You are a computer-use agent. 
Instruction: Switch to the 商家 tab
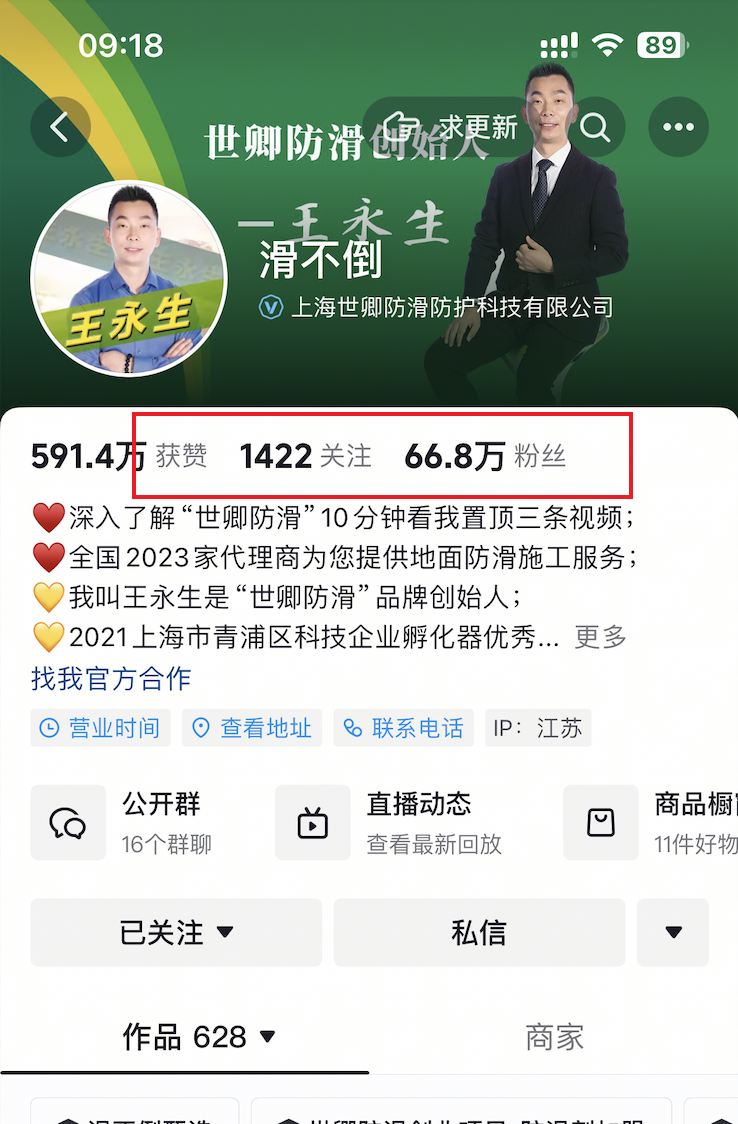pos(554,1037)
